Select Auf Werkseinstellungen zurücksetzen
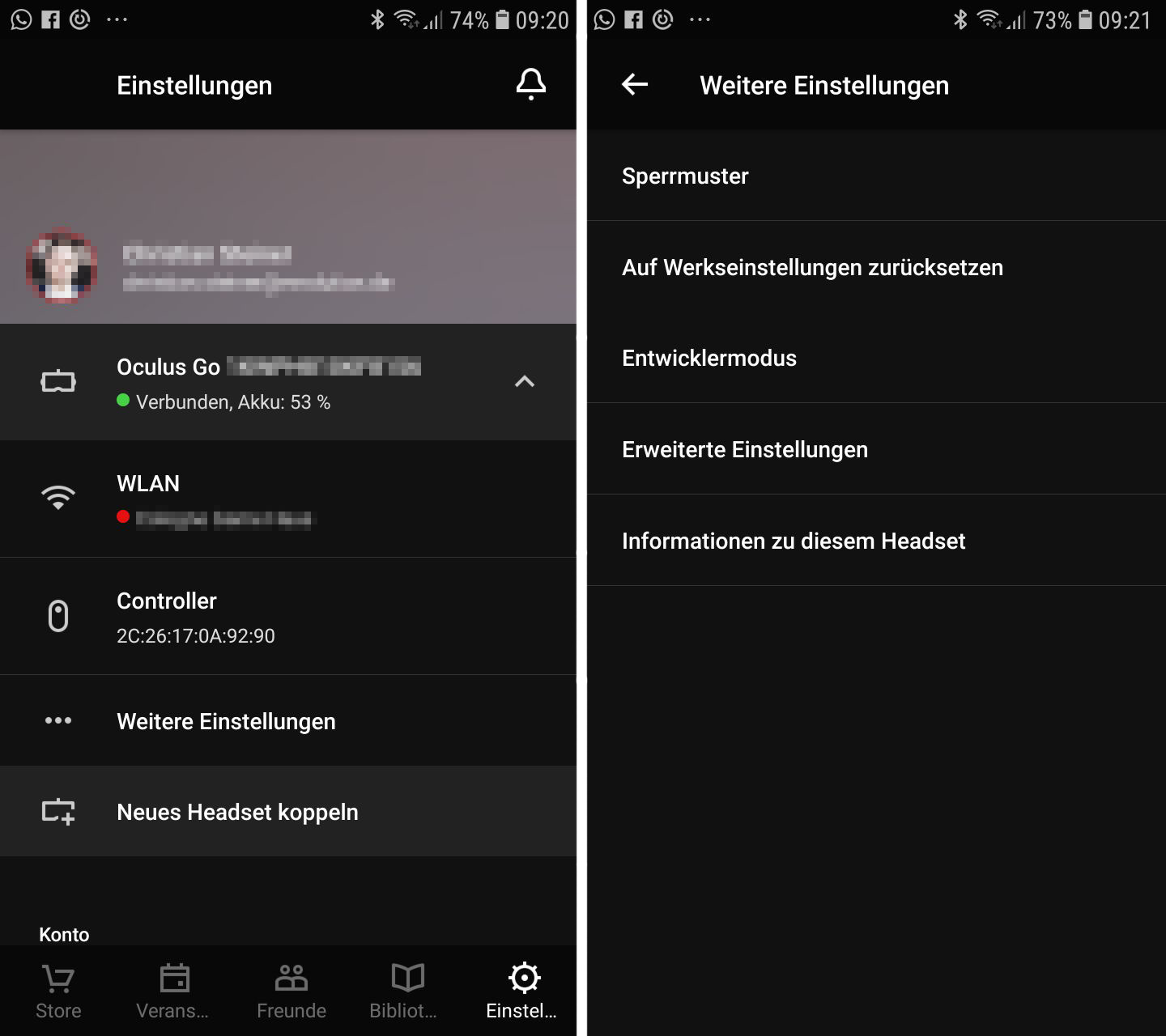This screenshot has width=1166, height=1036. (876, 267)
